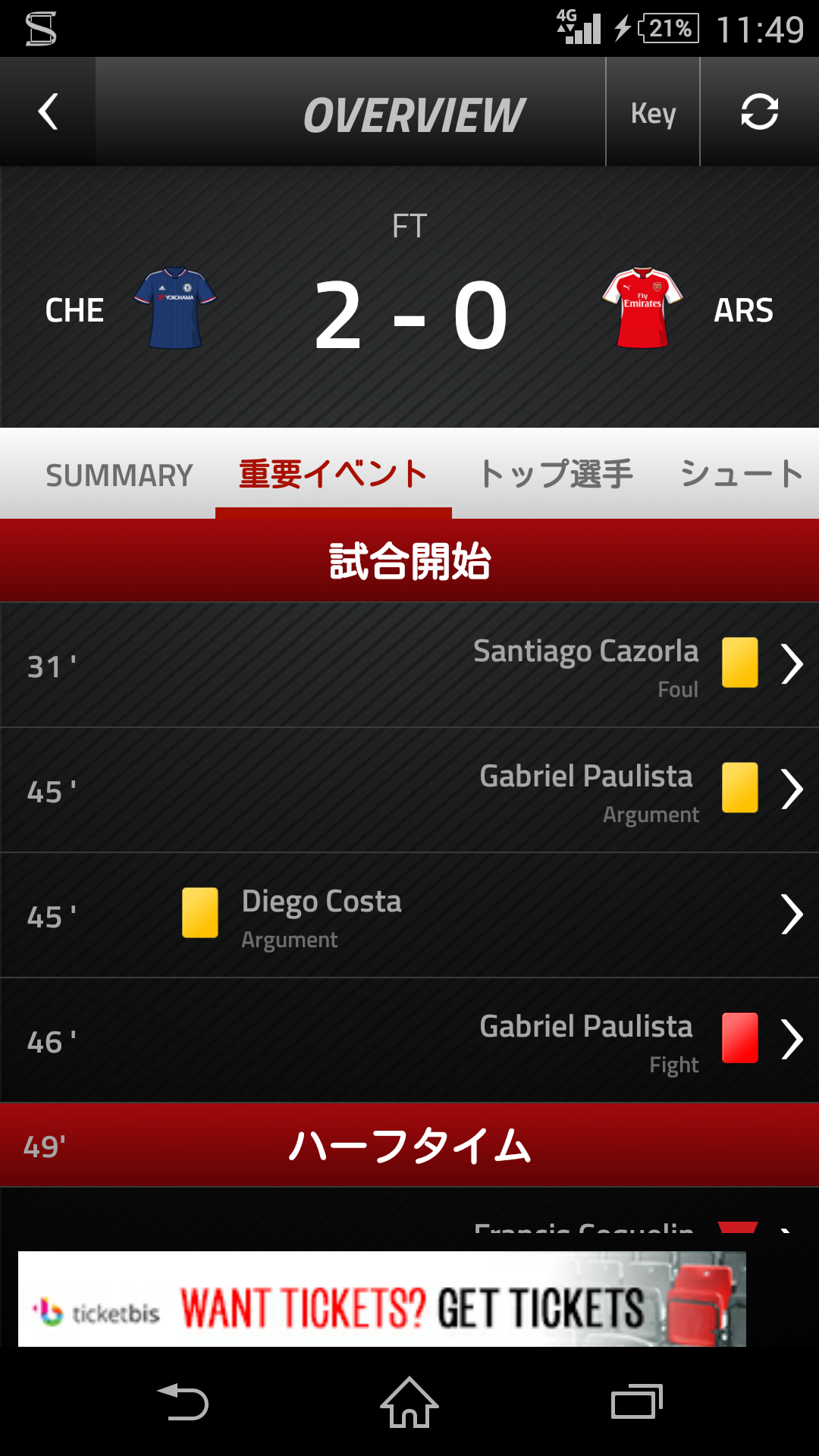819x1456 pixels.
Task: Refresh the match overview
Action: (759, 112)
